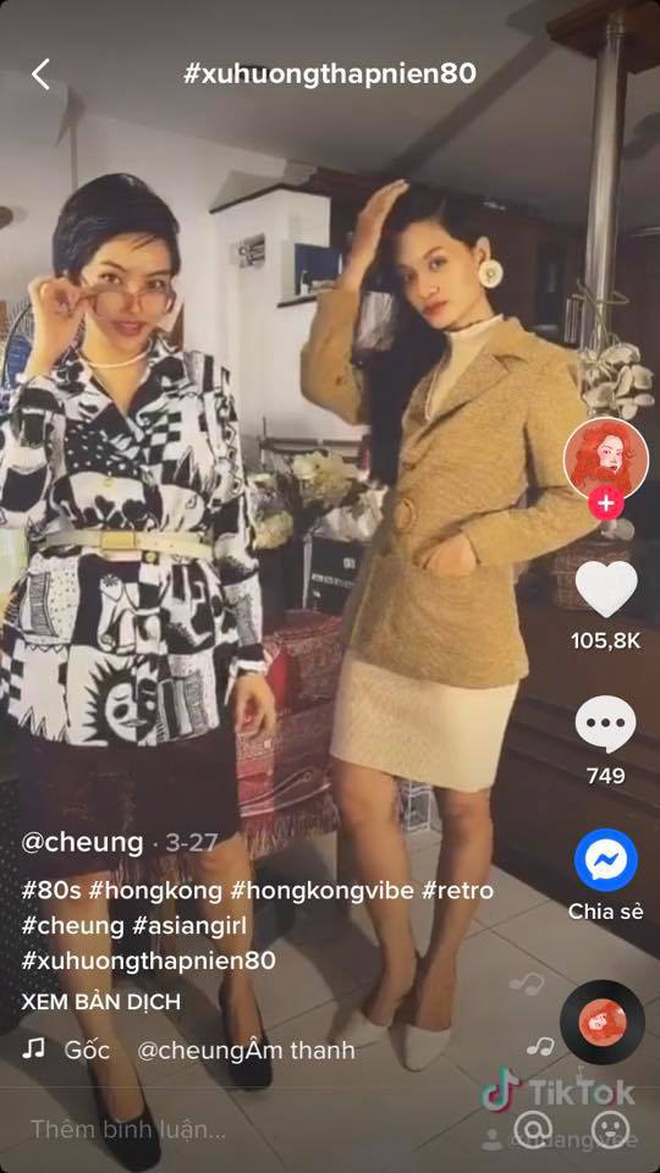
Task: Share the video via Chia sẻ Messenger icon
Action: (x=606, y=860)
